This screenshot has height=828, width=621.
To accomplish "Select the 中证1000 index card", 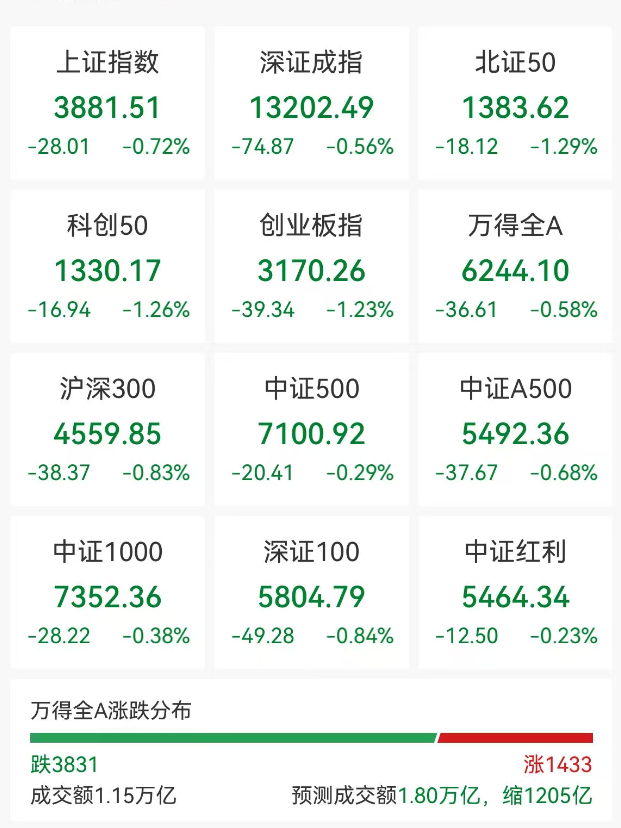I will click(108, 593).
